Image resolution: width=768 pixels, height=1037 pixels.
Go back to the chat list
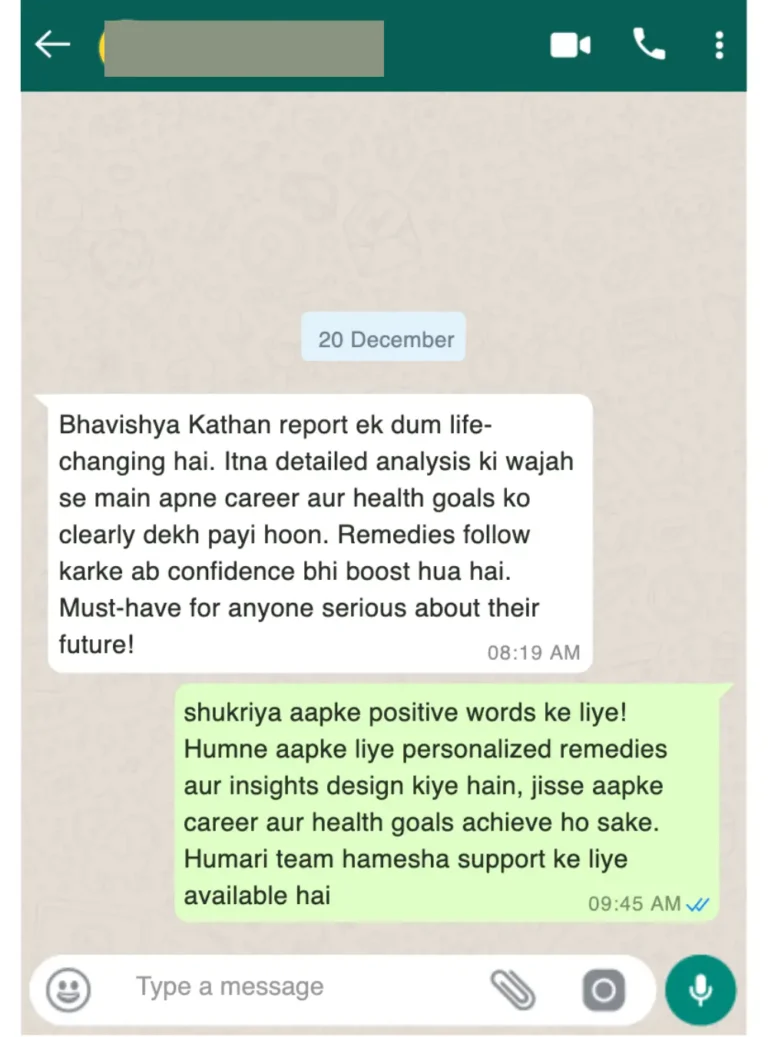[x=52, y=45]
